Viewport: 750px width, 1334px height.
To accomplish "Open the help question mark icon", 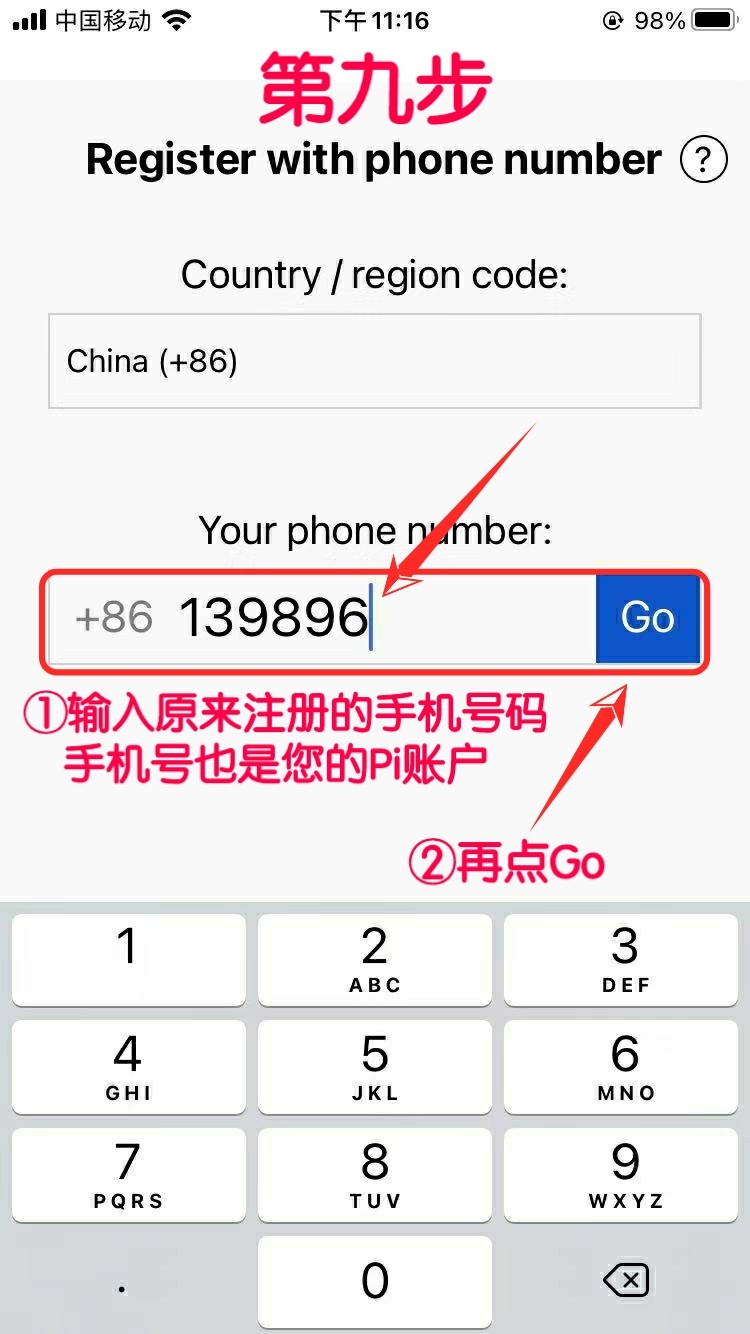I will [x=703, y=160].
